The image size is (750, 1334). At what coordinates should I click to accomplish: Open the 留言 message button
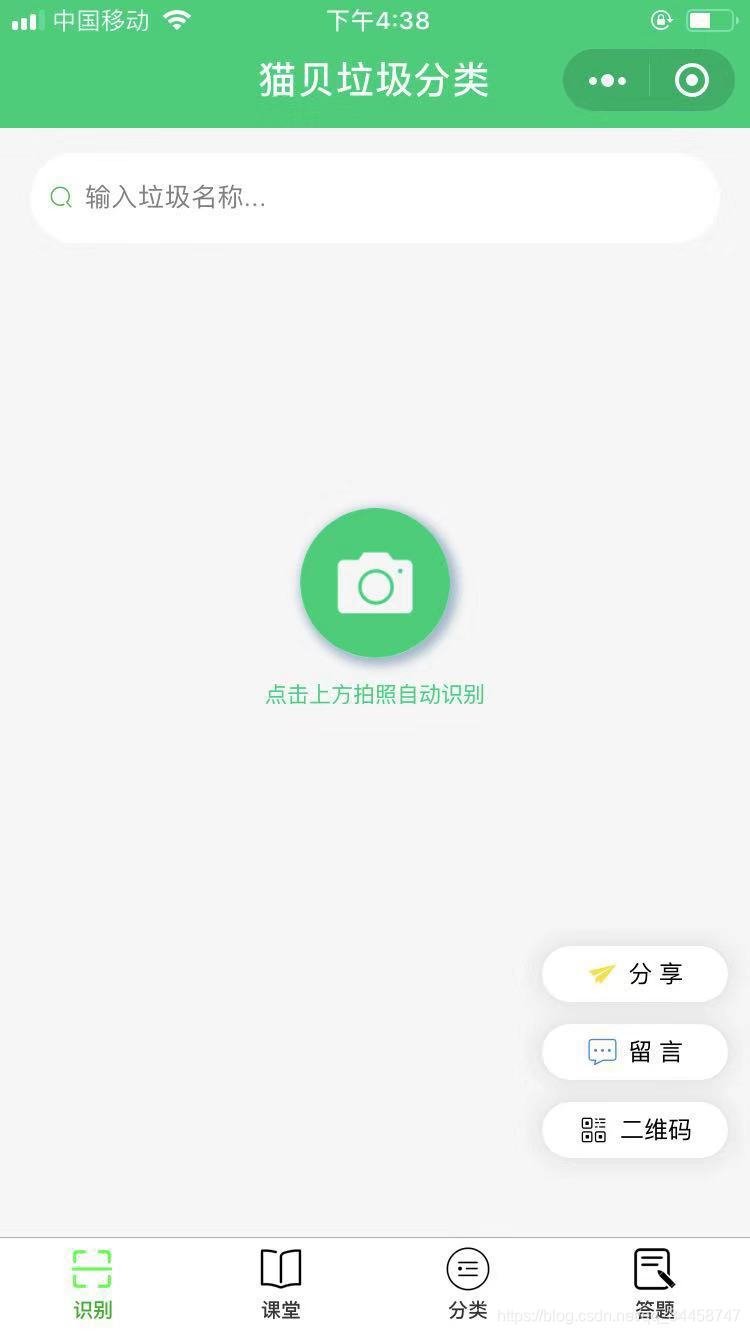tap(635, 1052)
